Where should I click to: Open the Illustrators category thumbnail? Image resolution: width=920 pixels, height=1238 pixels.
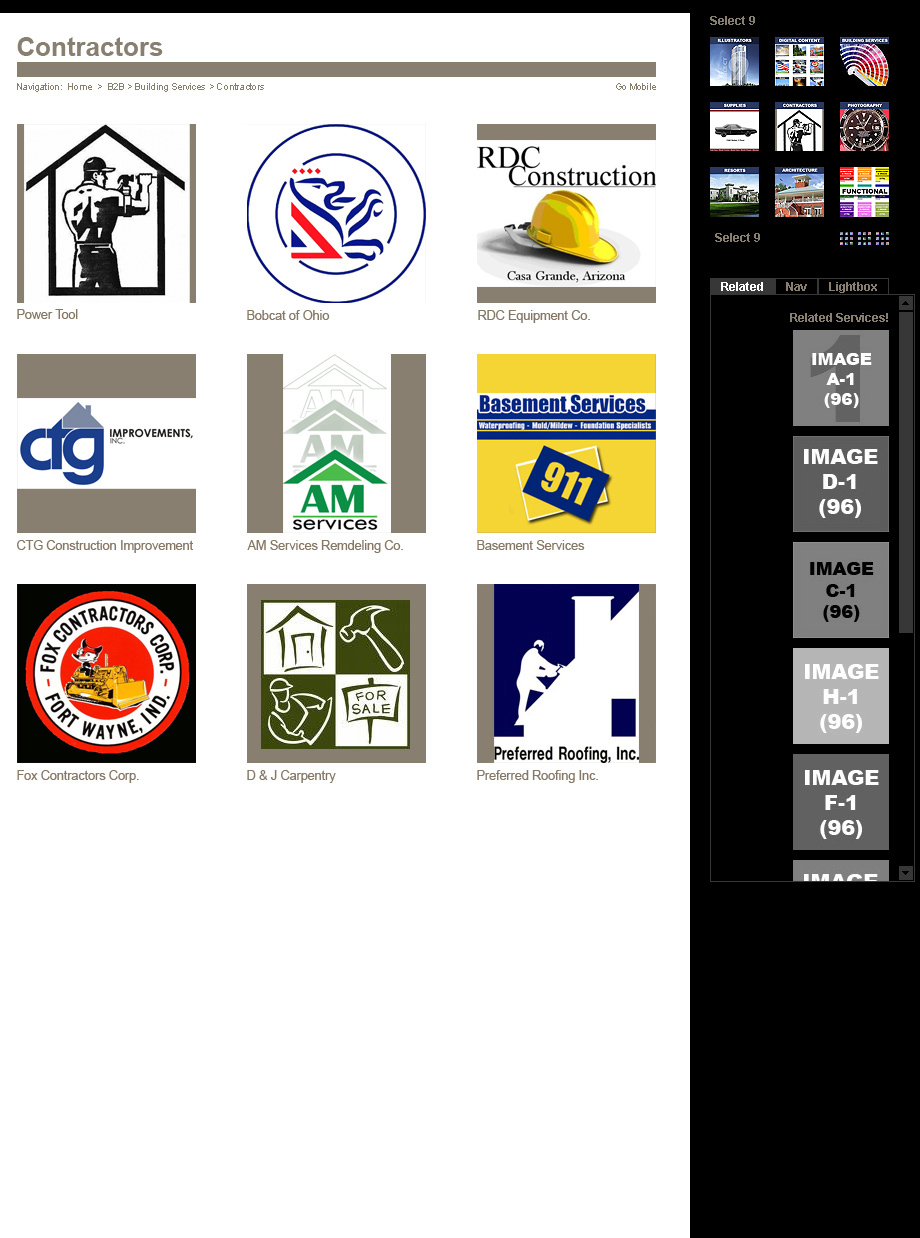(734, 62)
